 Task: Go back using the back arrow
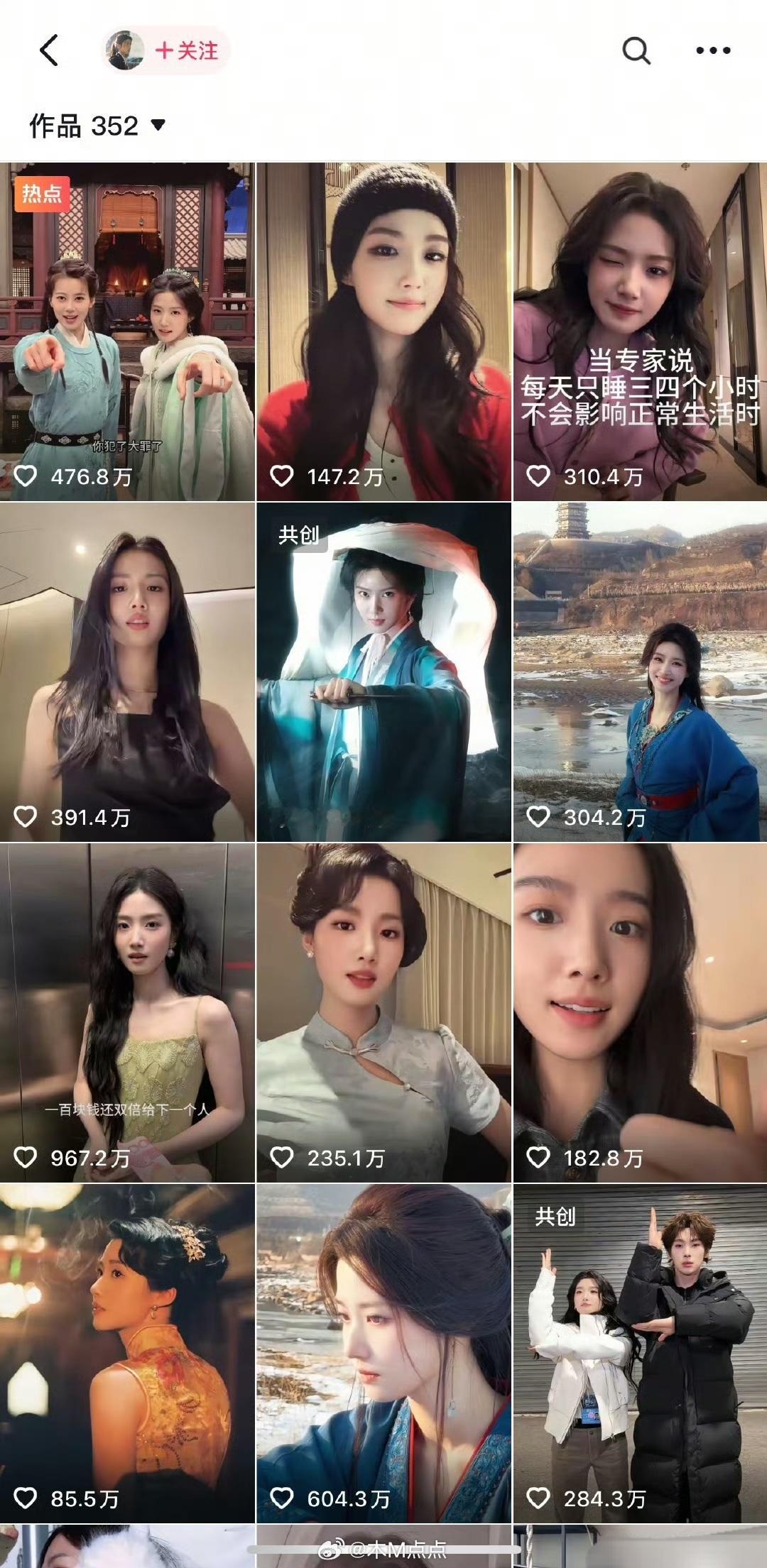coord(48,50)
